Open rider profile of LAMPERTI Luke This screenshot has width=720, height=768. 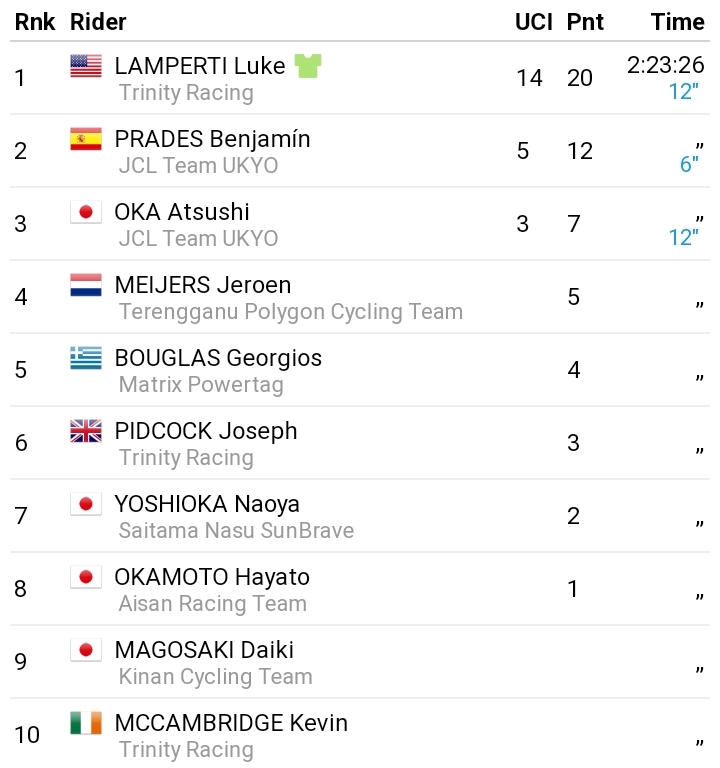199,66
